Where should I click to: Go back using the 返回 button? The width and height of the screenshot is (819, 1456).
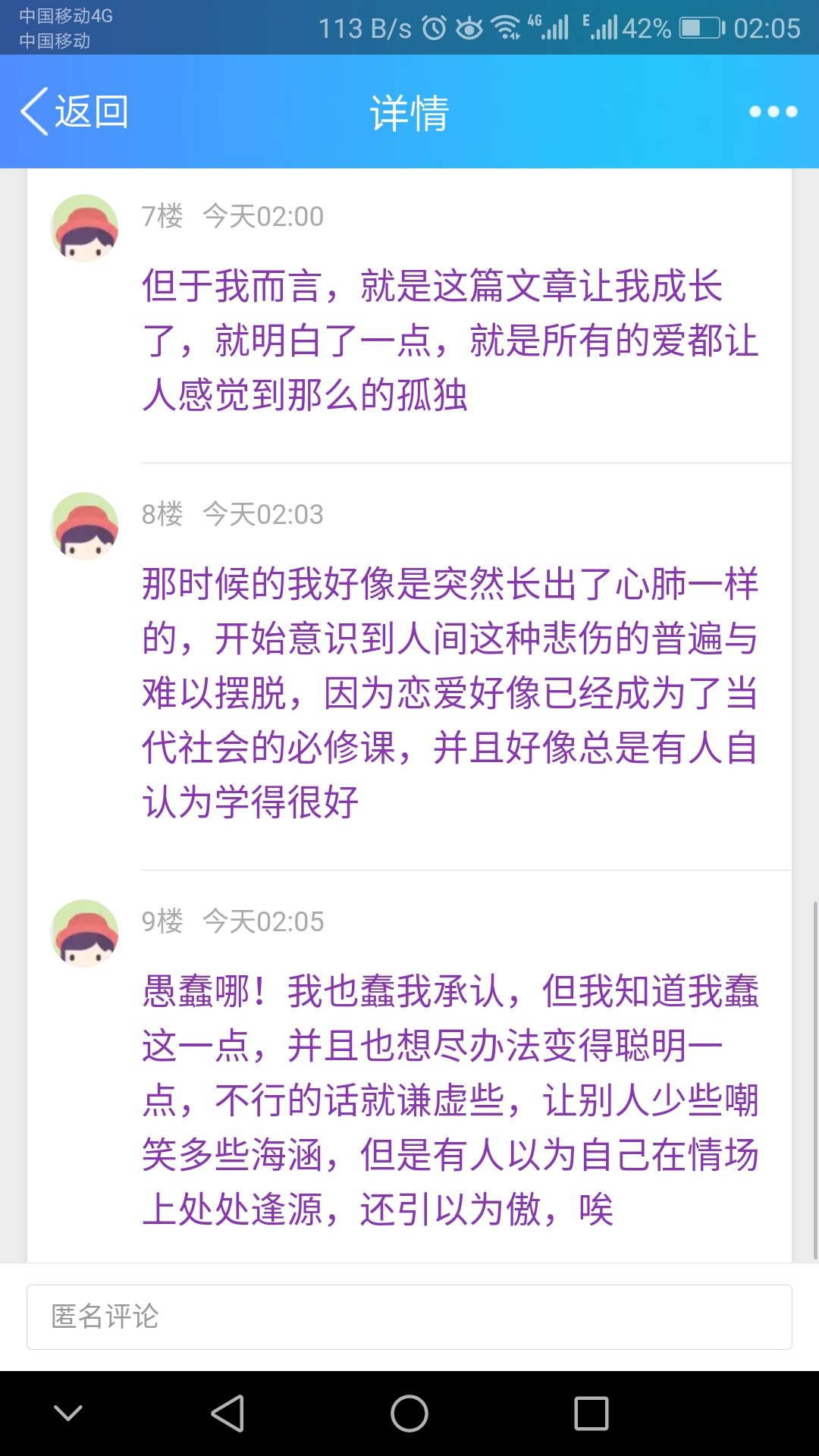pos(74,111)
